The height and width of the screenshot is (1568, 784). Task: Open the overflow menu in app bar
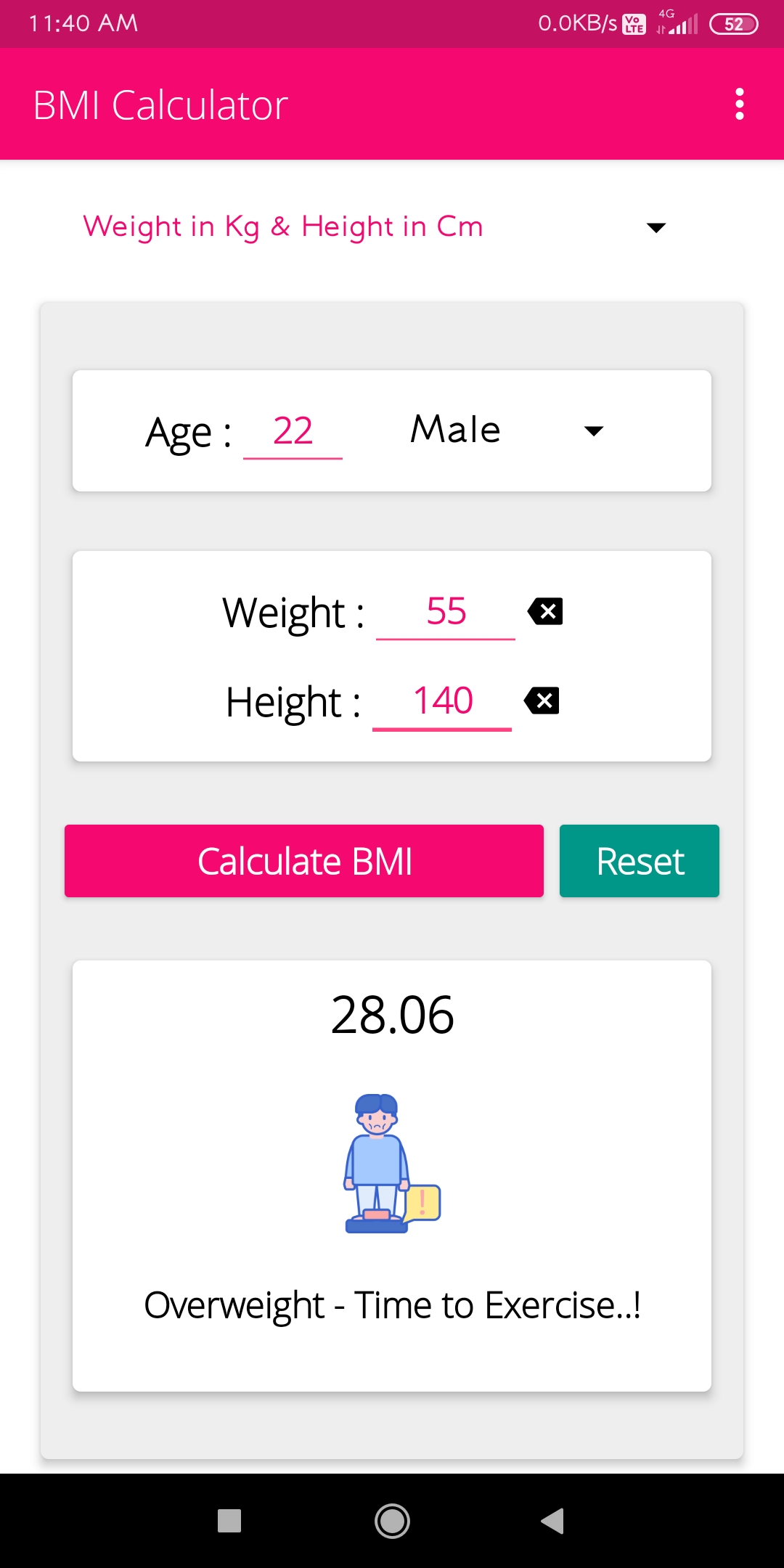tap(739, 105)
